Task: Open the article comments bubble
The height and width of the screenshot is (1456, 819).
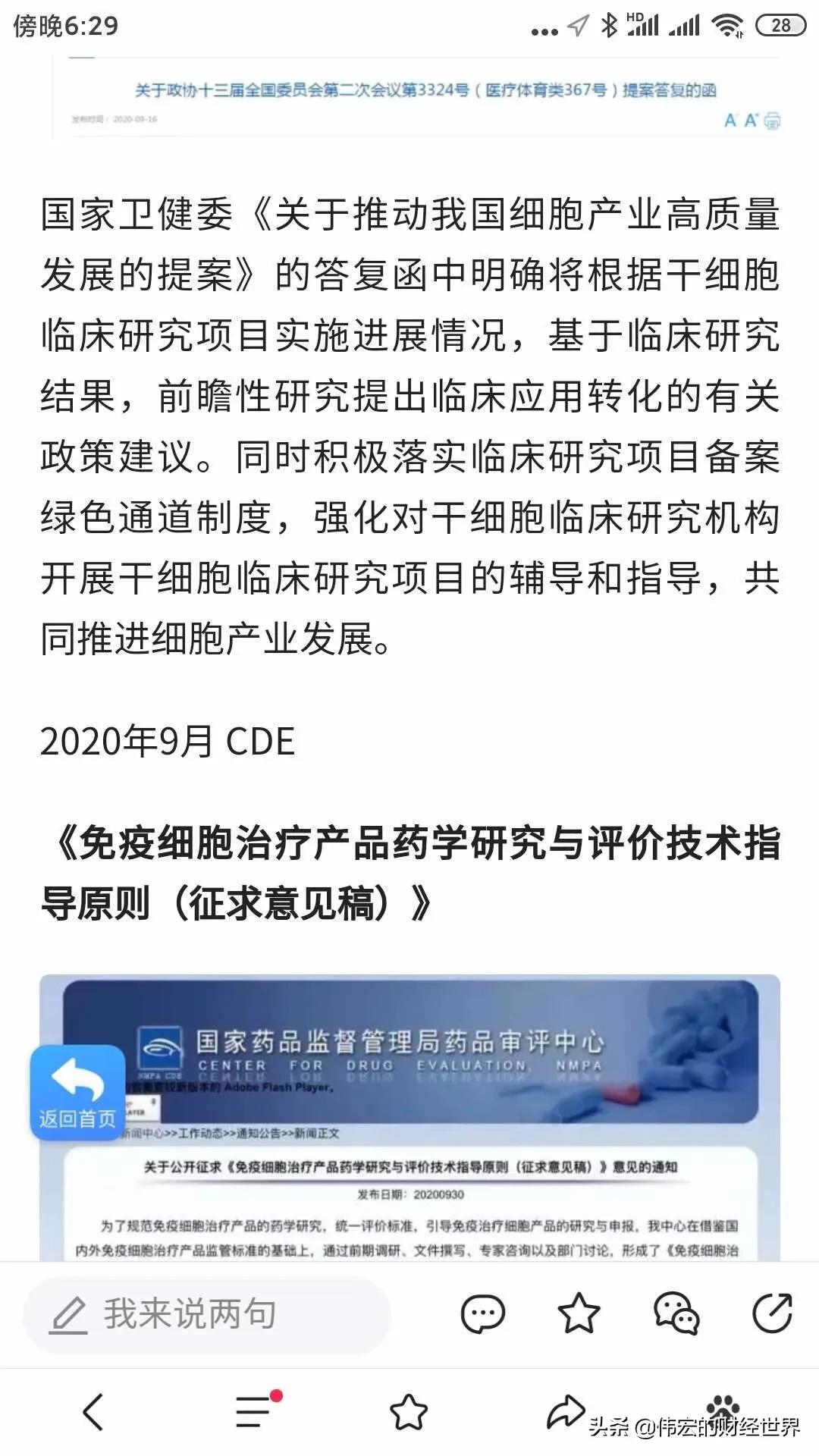Action: pos(482,1314)
